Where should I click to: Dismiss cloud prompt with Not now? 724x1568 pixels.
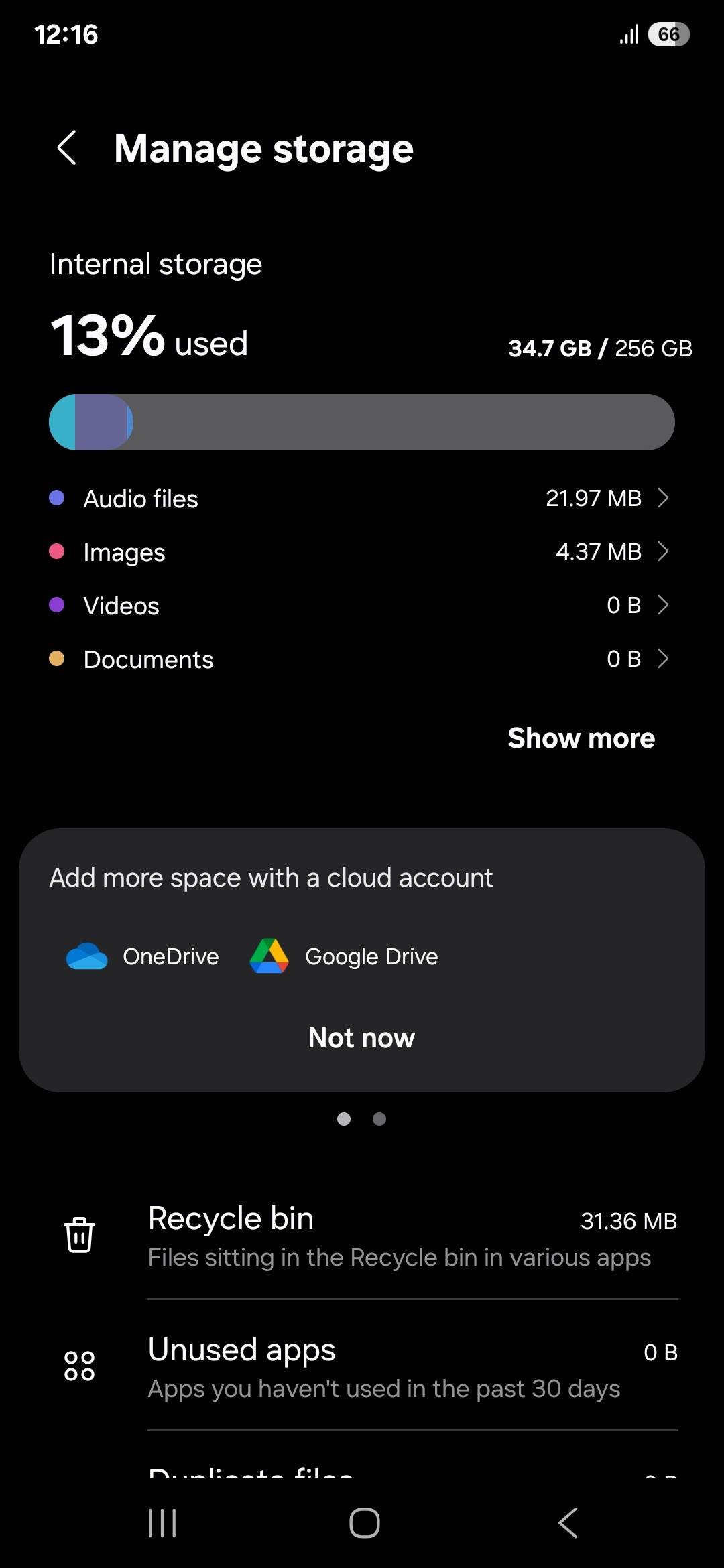(x=361, y=1037)
